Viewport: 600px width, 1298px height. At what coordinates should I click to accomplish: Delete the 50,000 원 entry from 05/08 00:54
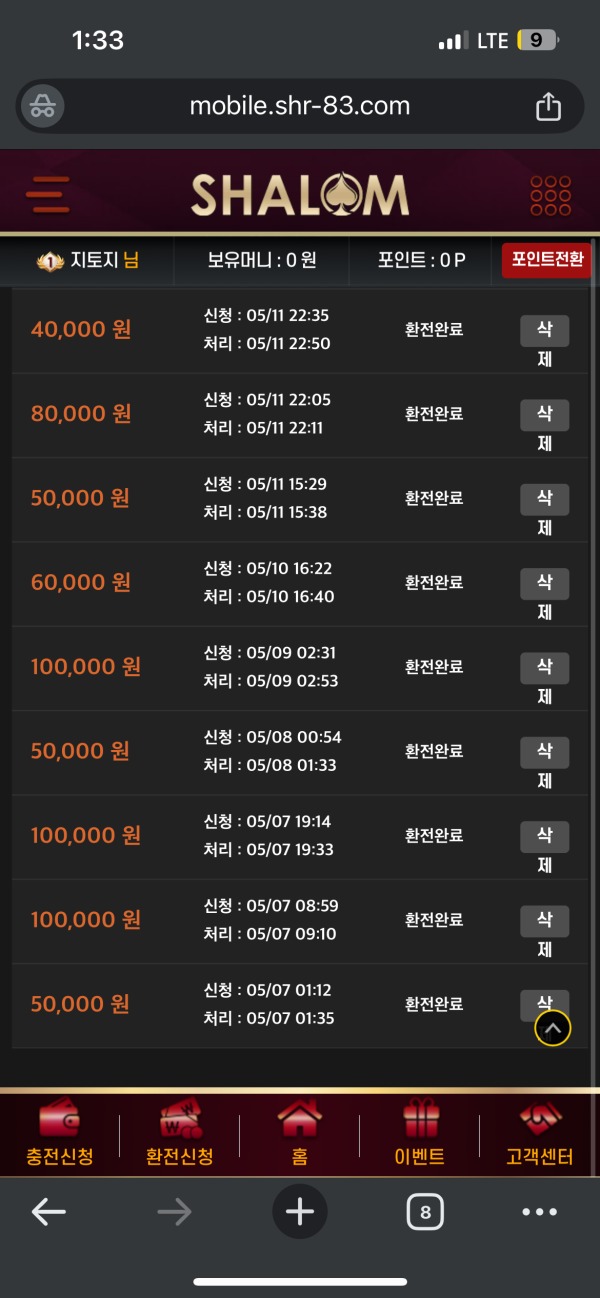[x=545, y=751]
